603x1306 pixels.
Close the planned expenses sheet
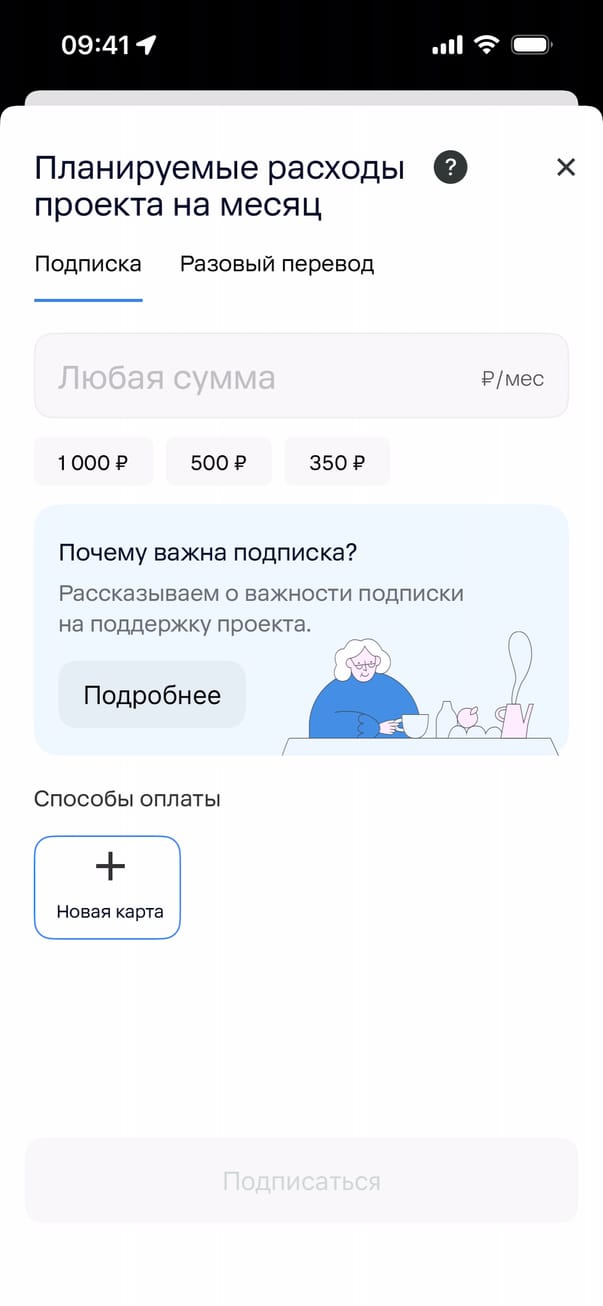(x=566, y=167)
